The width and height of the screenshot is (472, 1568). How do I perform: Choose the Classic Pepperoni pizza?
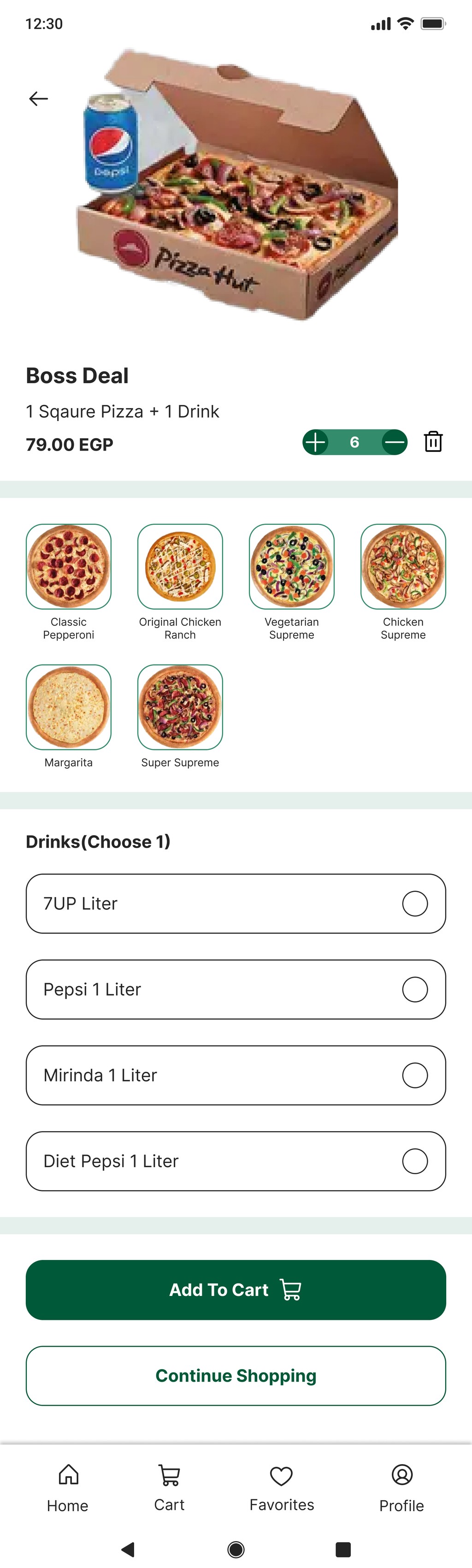[69, 567]
